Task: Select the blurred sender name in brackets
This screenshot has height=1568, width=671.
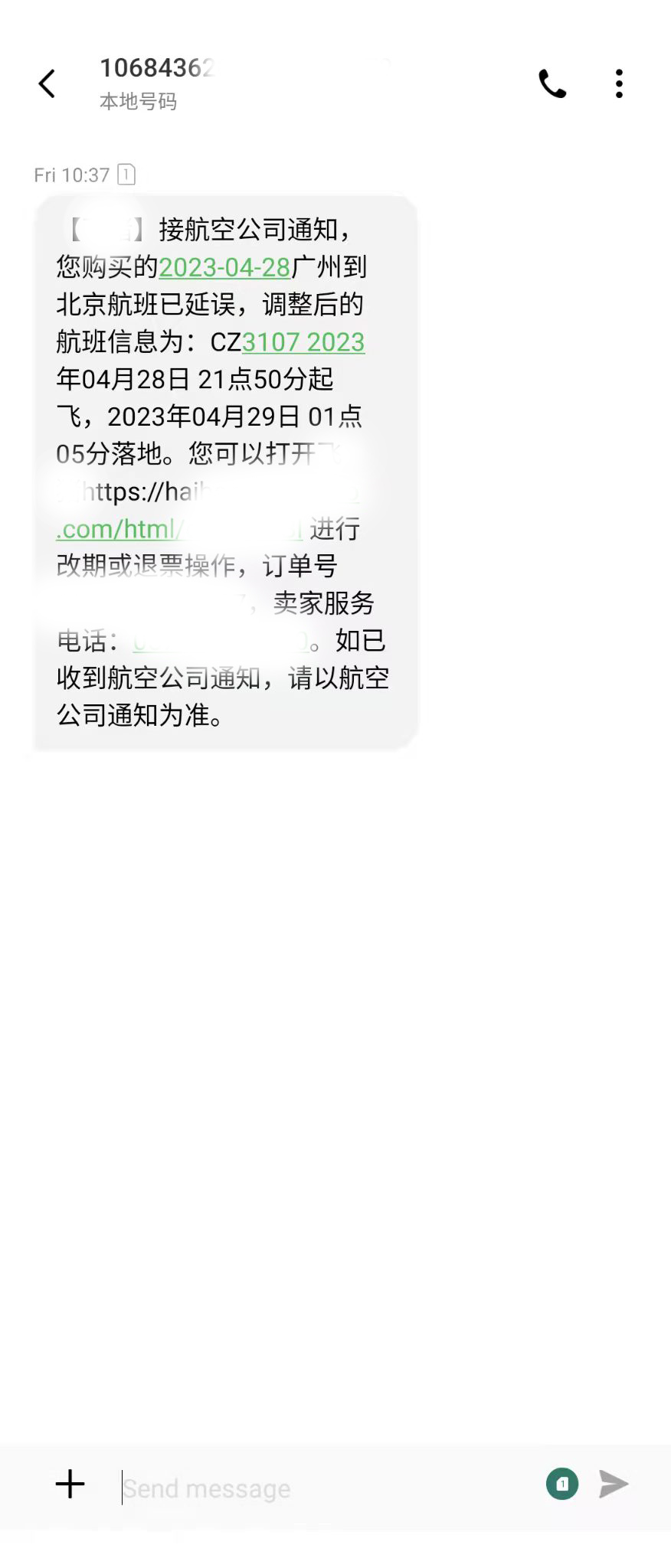Action: point(107,228)
